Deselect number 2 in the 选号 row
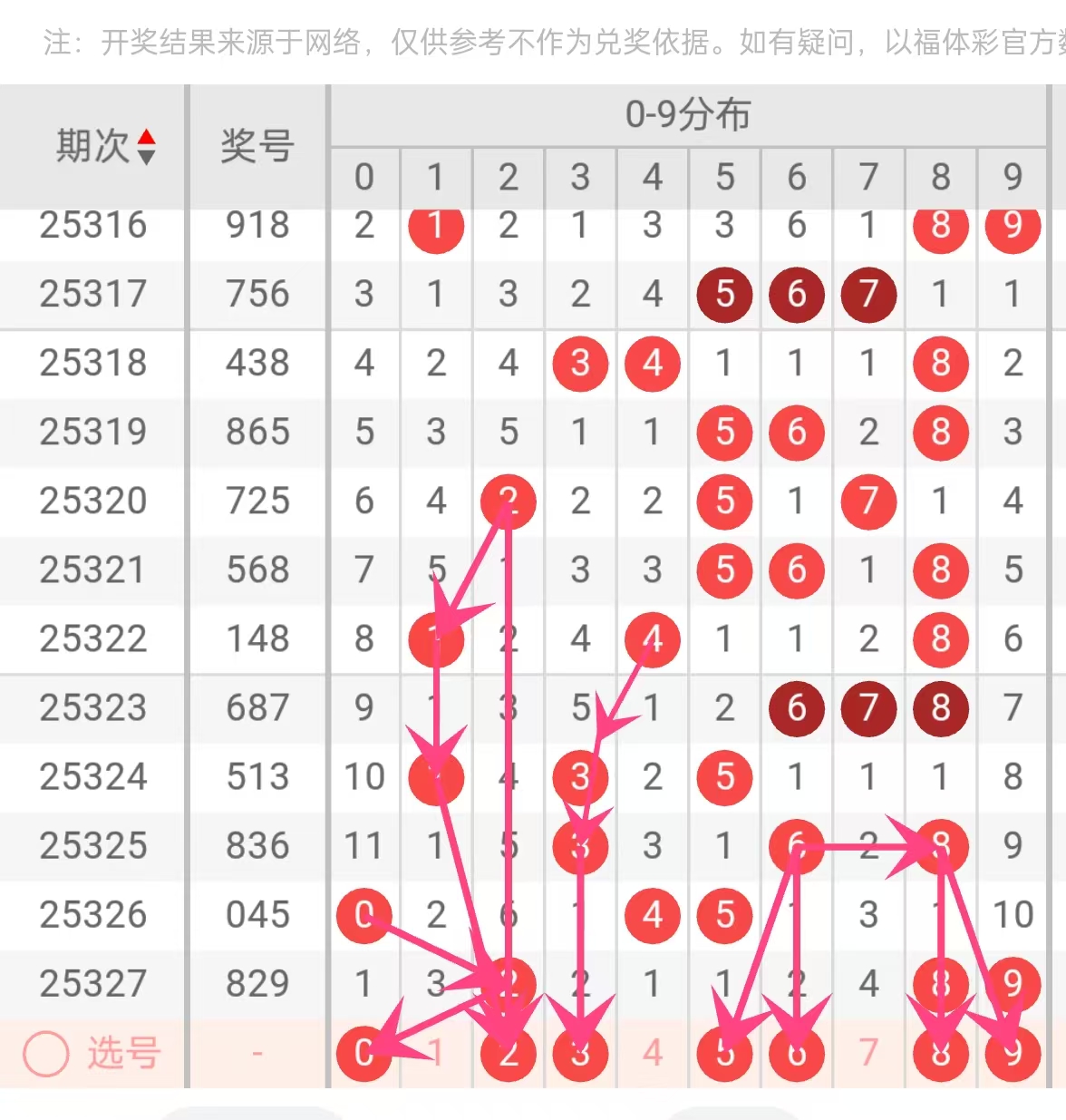 coord(509,1053)
